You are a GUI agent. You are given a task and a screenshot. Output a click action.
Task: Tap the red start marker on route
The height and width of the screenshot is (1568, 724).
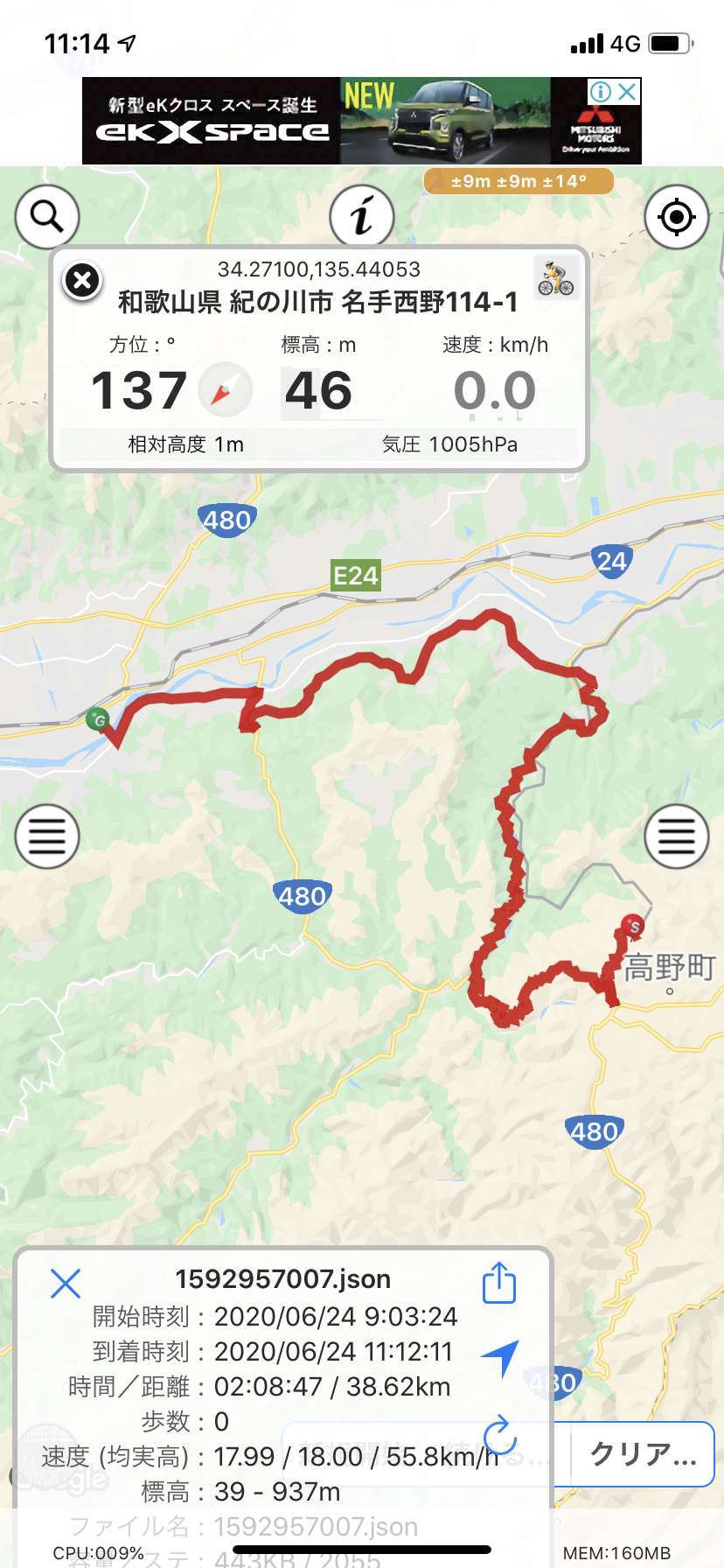[633, 927]
